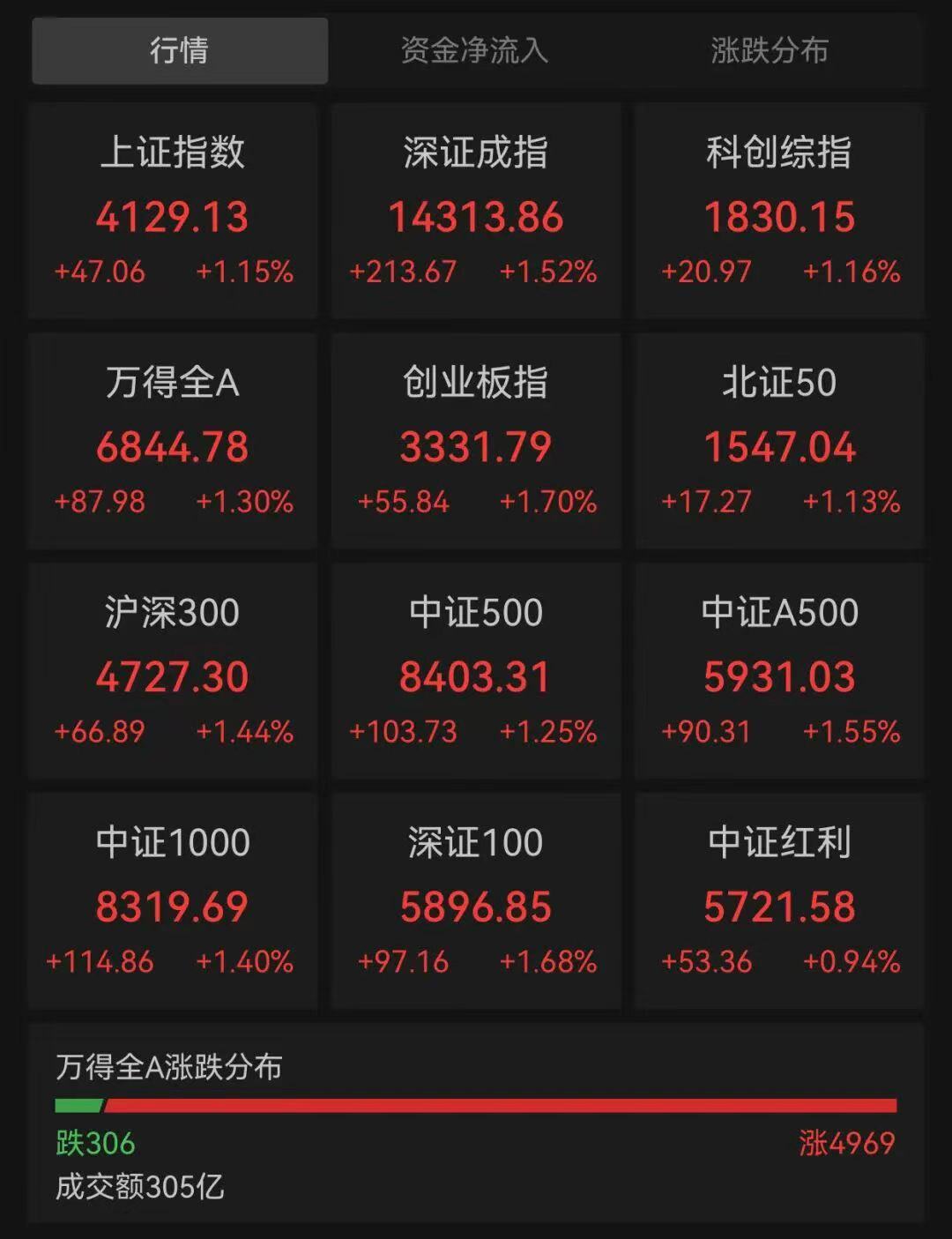Select the 科创综指 card
952x1239 pixels.
point(779,210)
